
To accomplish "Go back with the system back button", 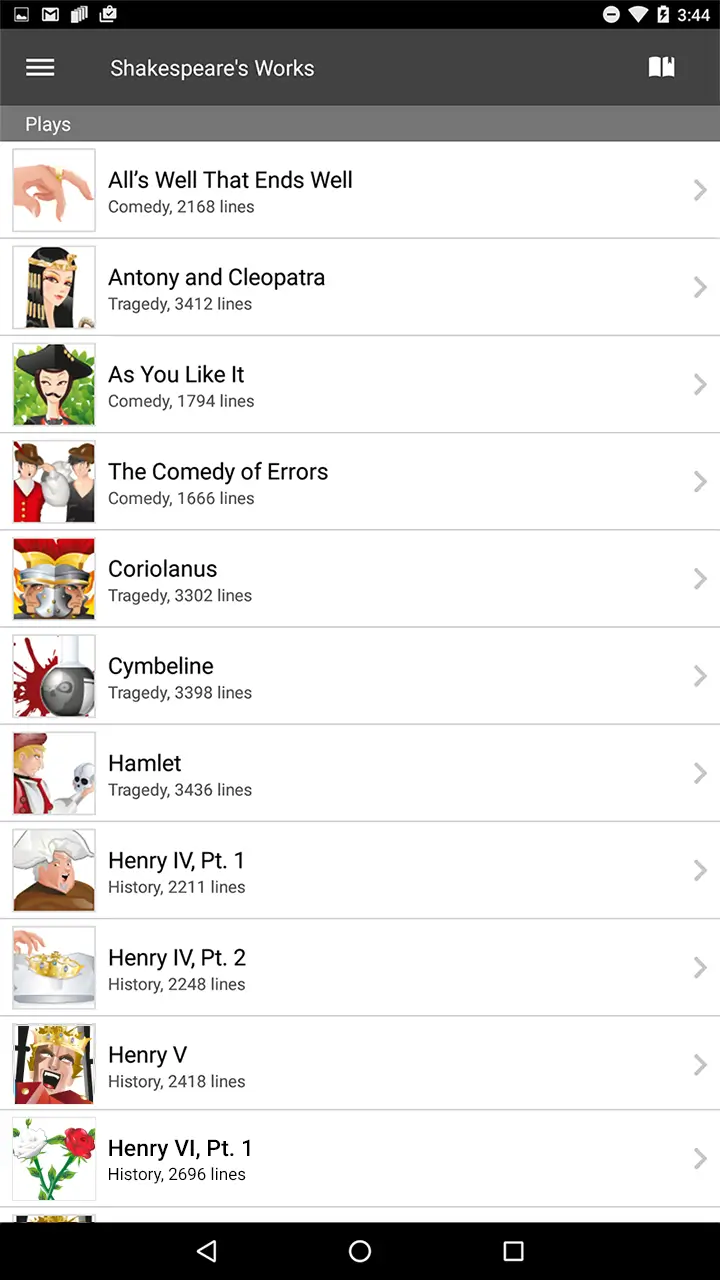I will [207, 1251].
